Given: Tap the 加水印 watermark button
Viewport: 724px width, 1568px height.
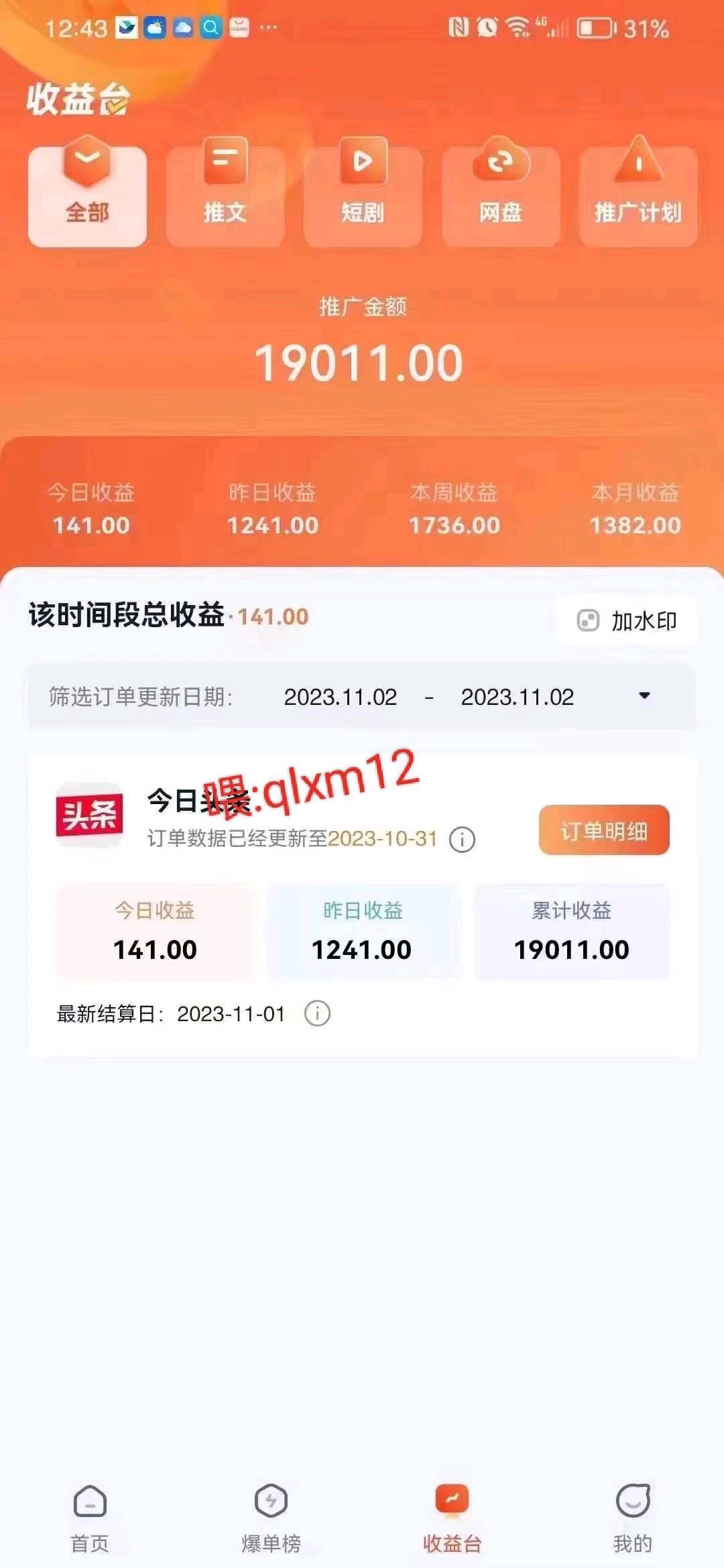Looking at the screenshot, I should (627, 620).
